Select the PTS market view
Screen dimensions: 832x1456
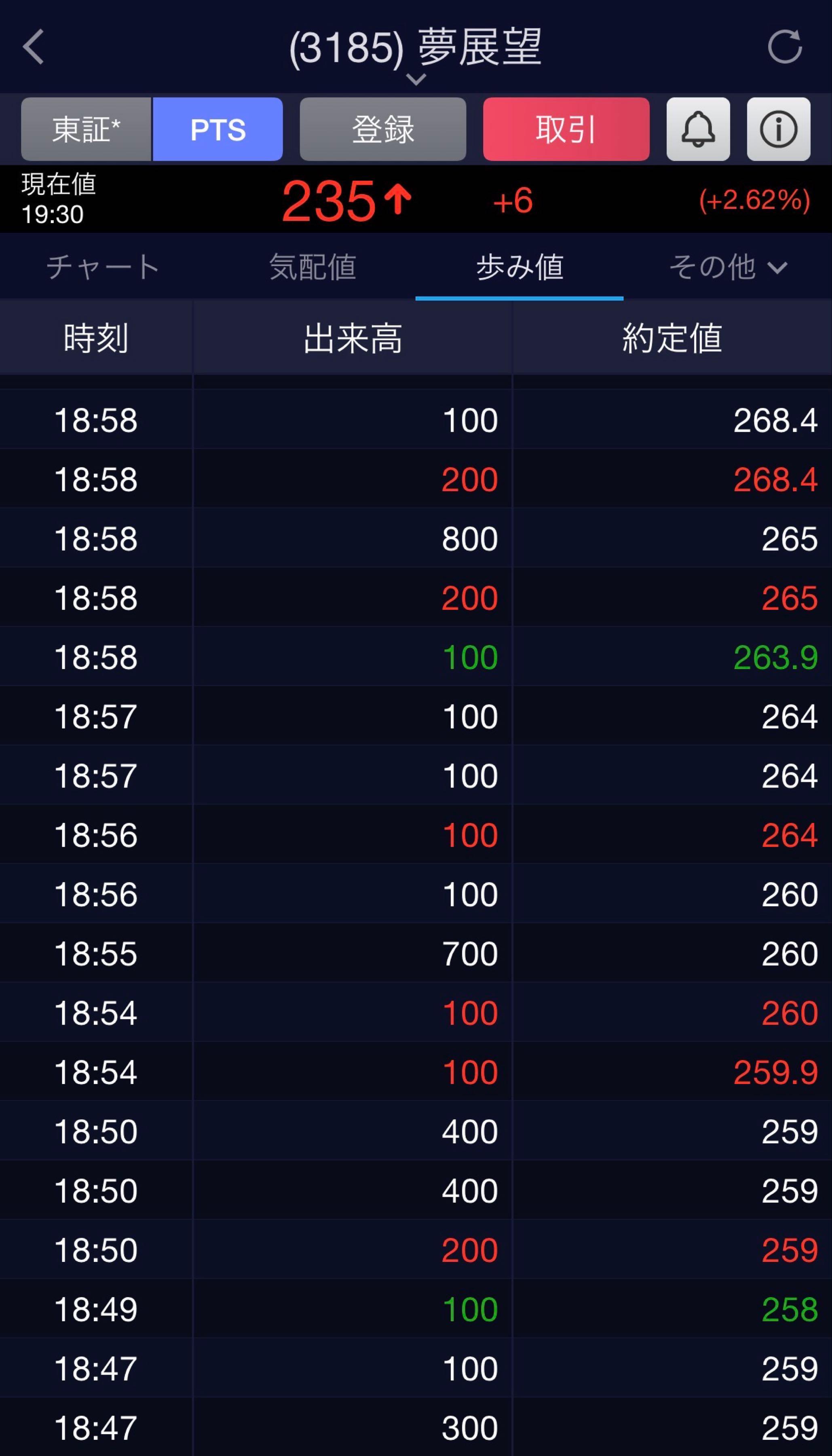pos(218,129)
